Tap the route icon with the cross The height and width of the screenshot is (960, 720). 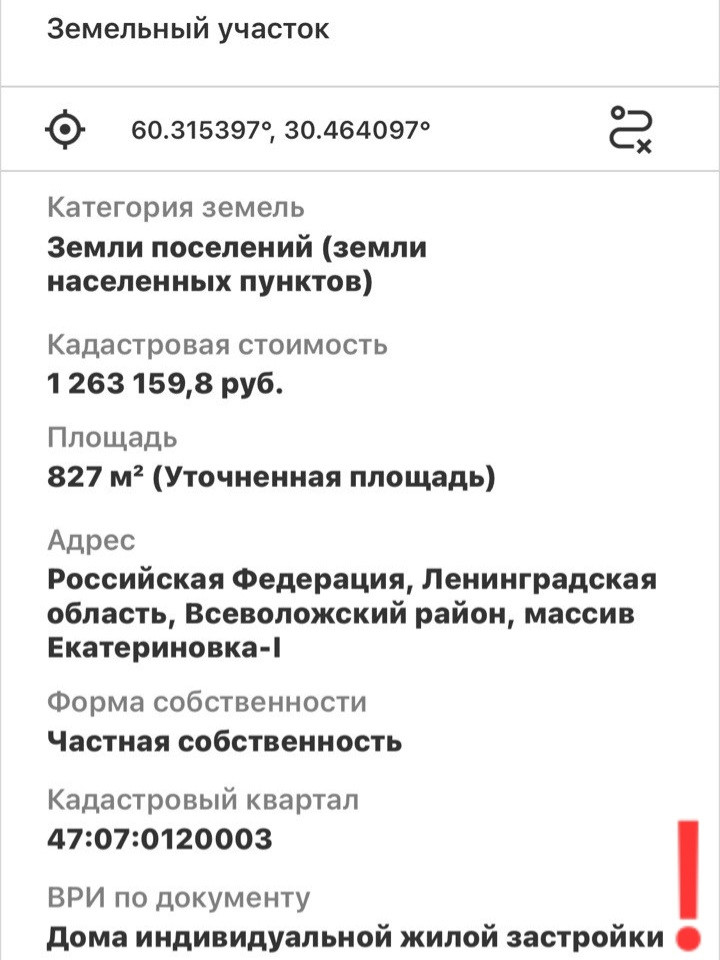631,129
